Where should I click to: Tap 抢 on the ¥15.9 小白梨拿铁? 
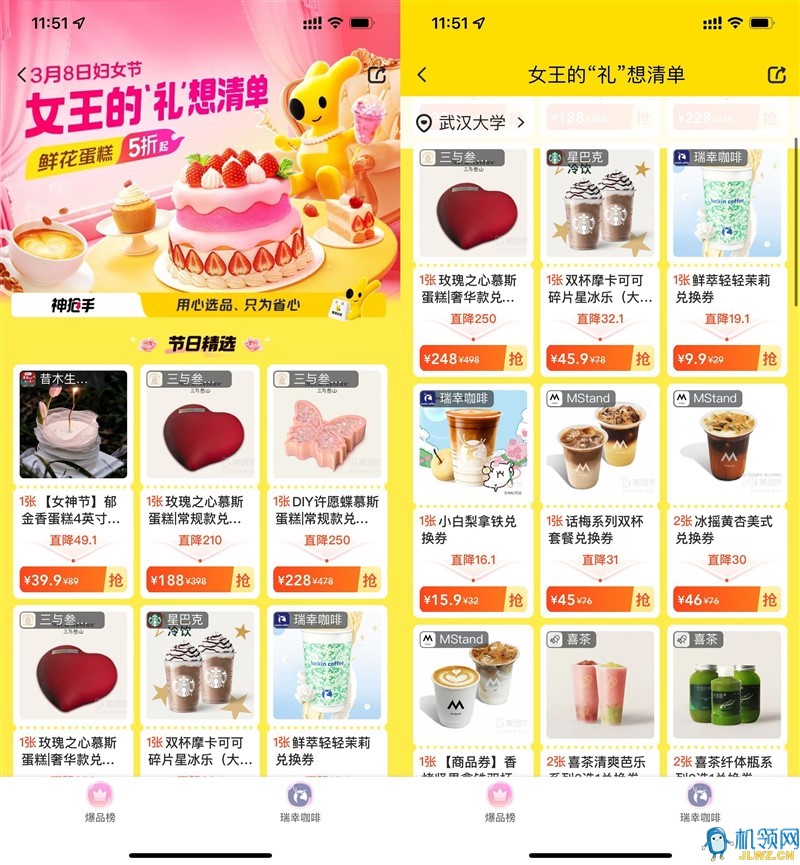coord(515,600)
